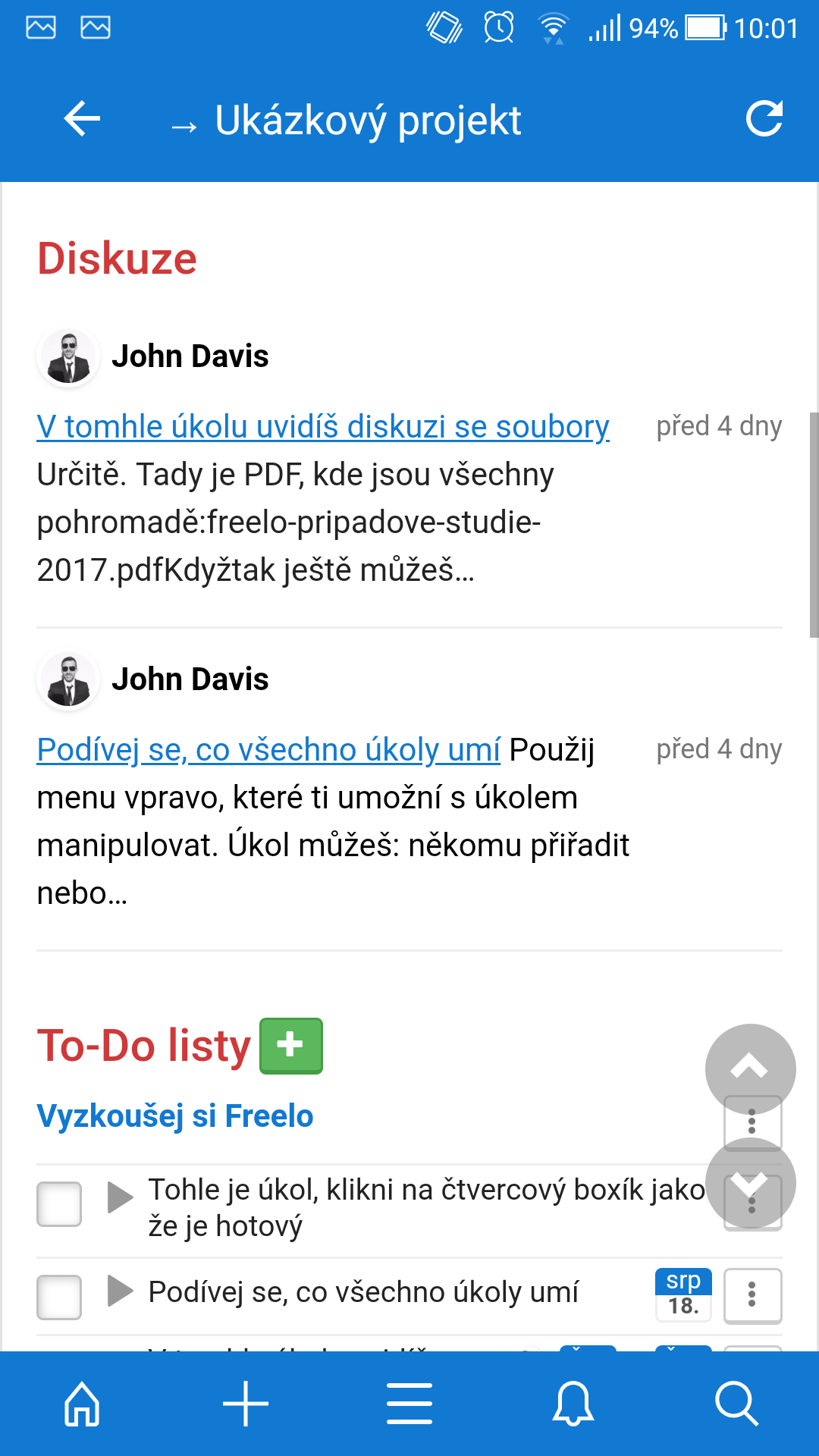The image size is (819, 1456).
Task: Jump down with the down arrow button
Action: coord(750,1183)
